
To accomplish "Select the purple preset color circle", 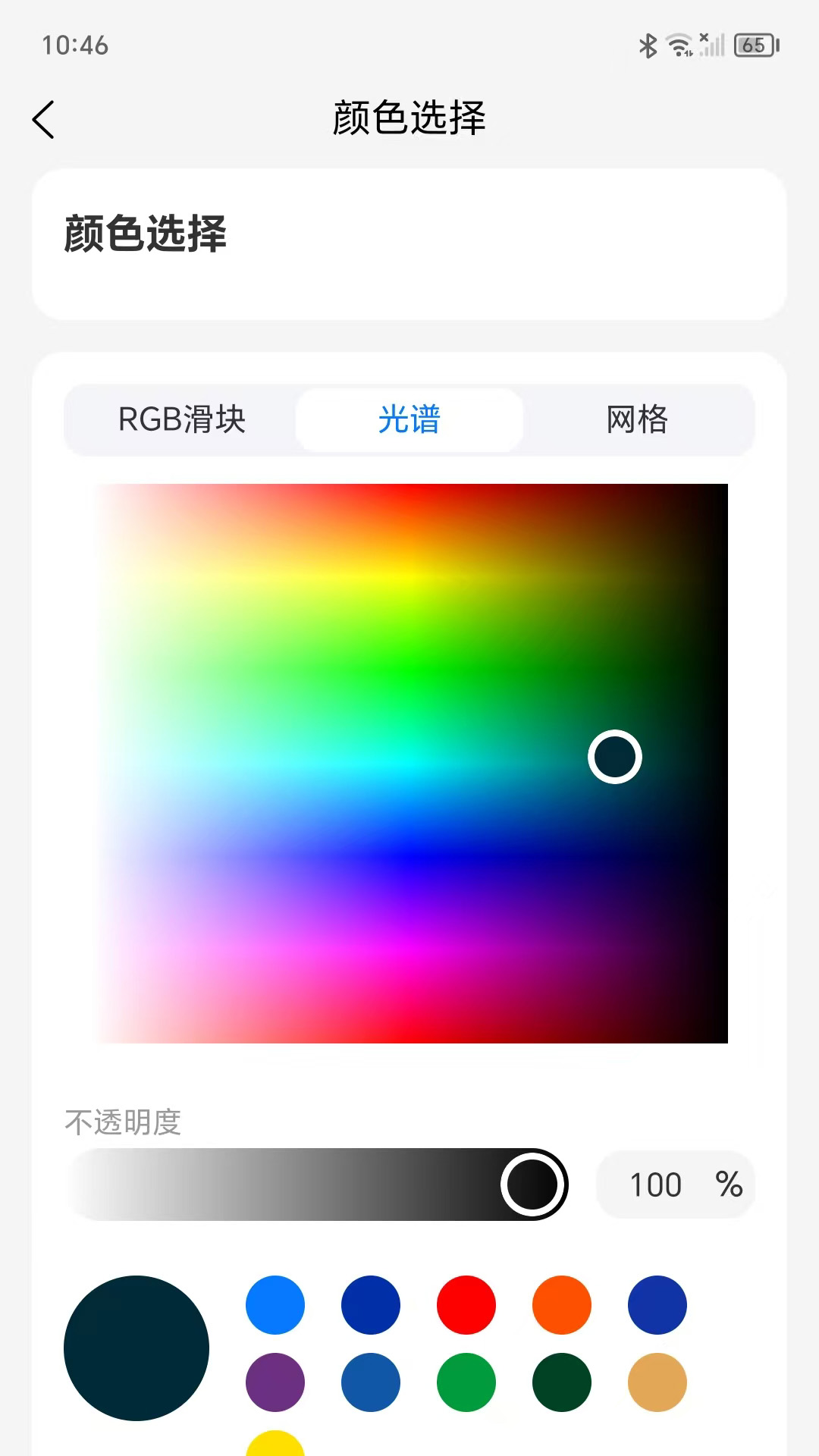I will click(275, 1382).
